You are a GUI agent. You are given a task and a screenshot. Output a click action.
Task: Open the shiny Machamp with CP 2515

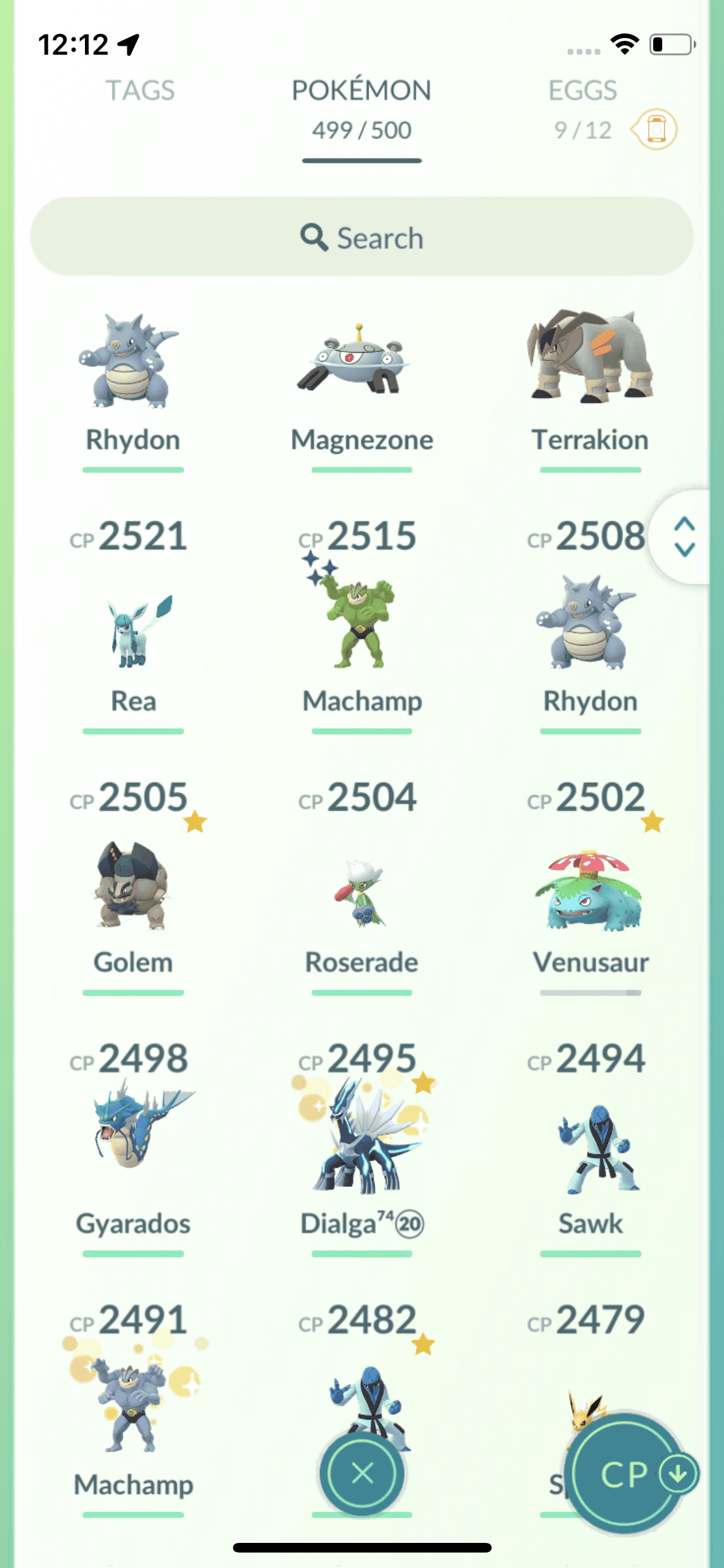[x=362, y=624]
